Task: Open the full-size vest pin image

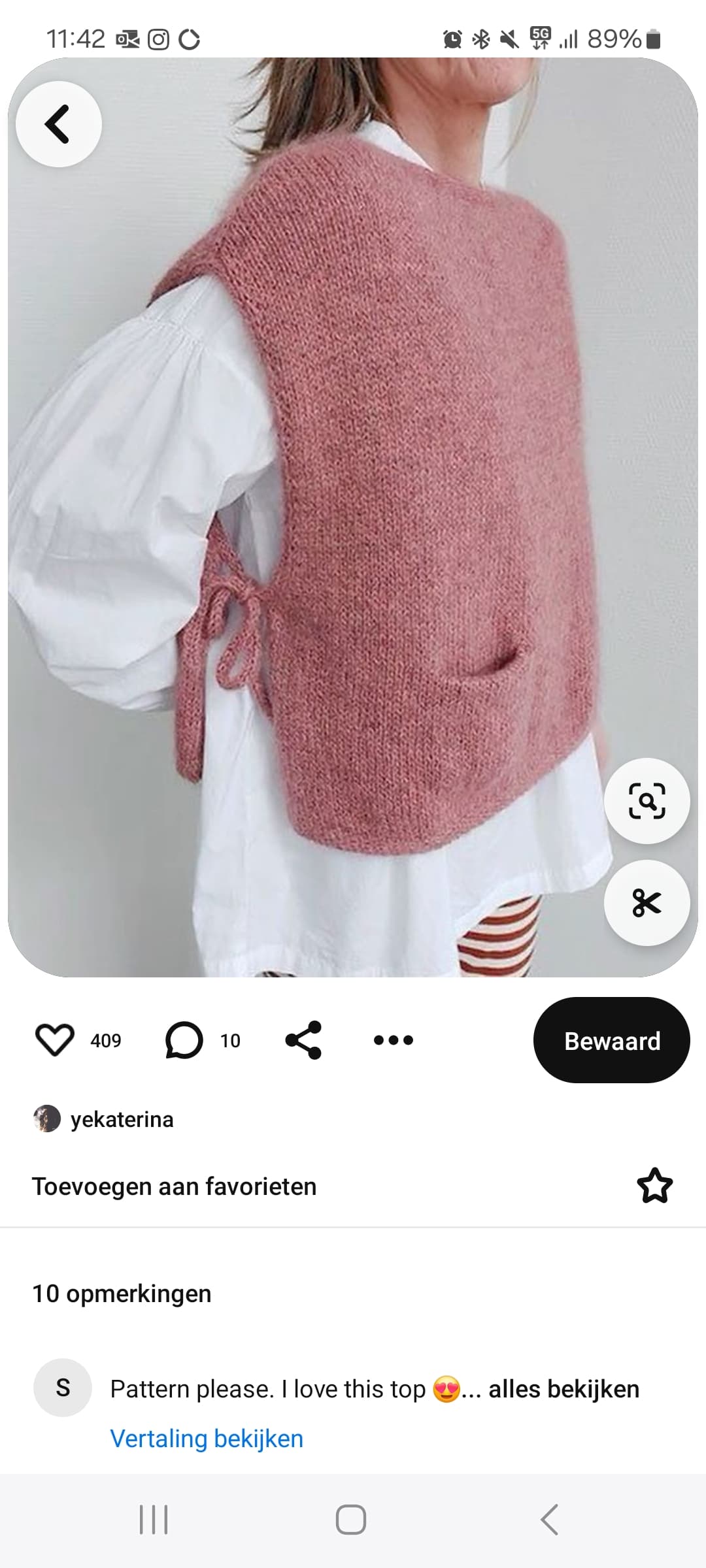Action: 353,517
